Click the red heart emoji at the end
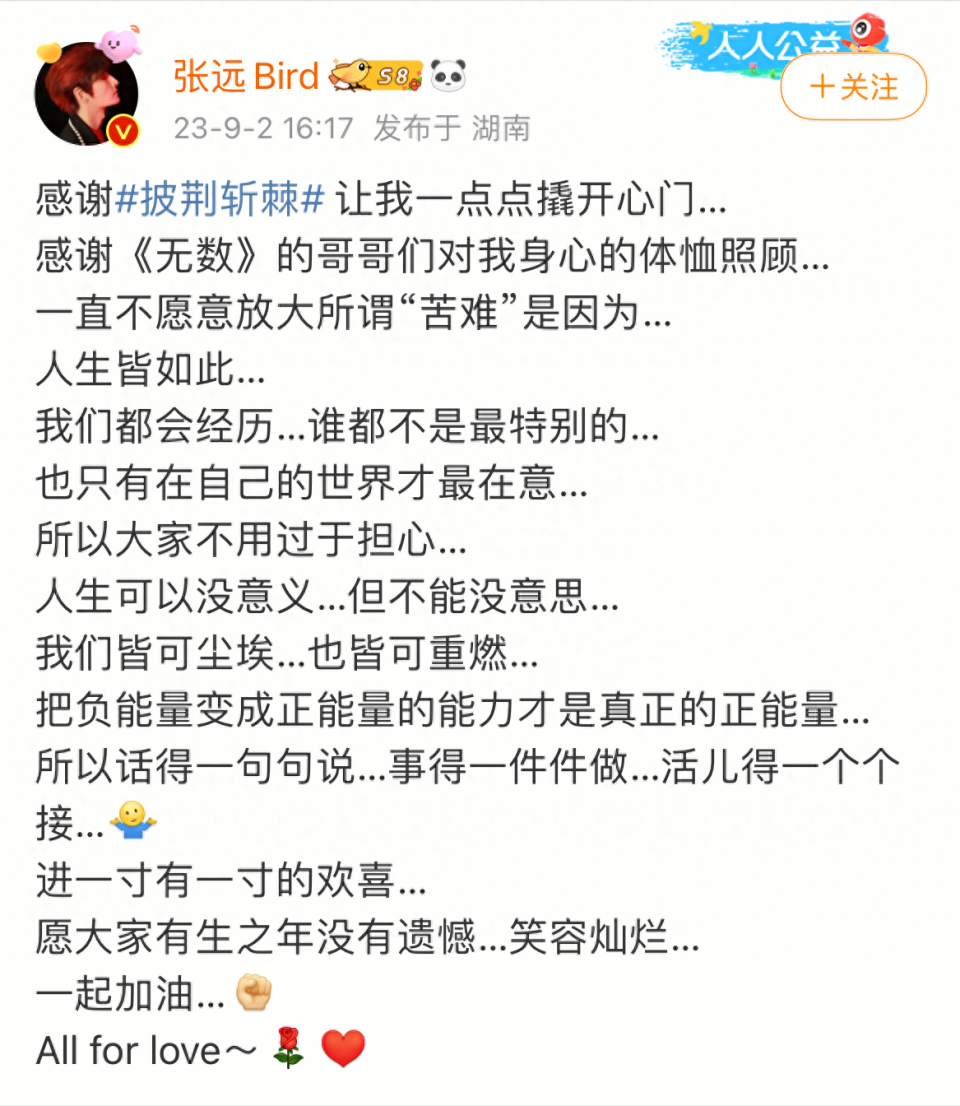960x1106 pixels. pyautogui.click(x=345, y=1048)
